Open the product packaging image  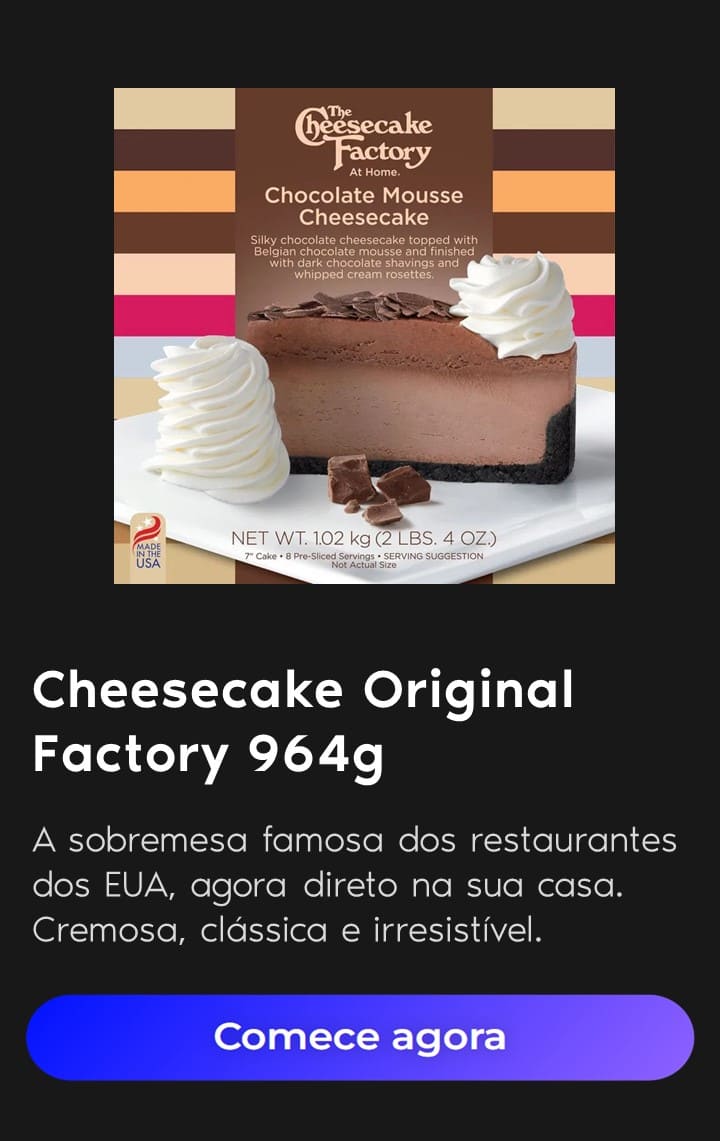point(365,335)
